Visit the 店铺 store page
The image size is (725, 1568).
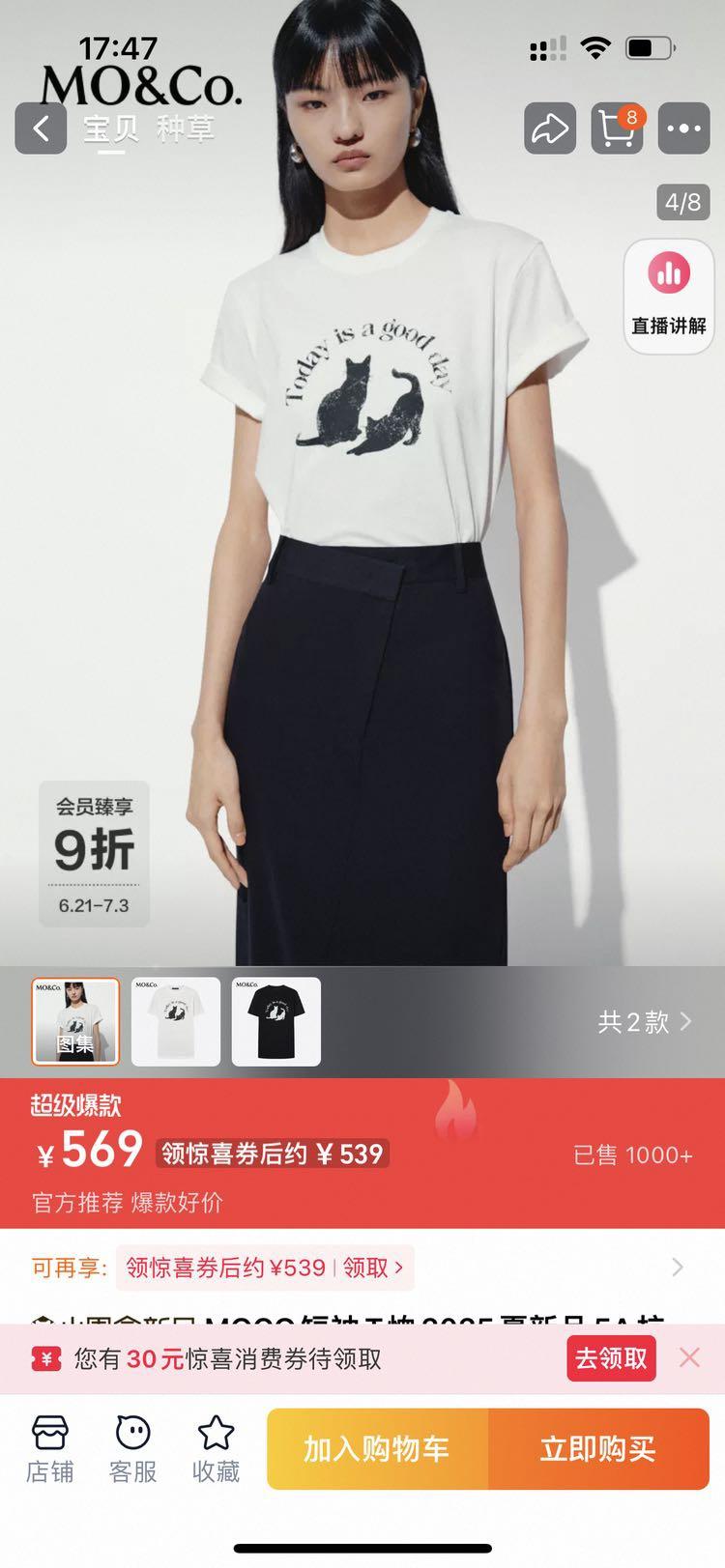49,1449
